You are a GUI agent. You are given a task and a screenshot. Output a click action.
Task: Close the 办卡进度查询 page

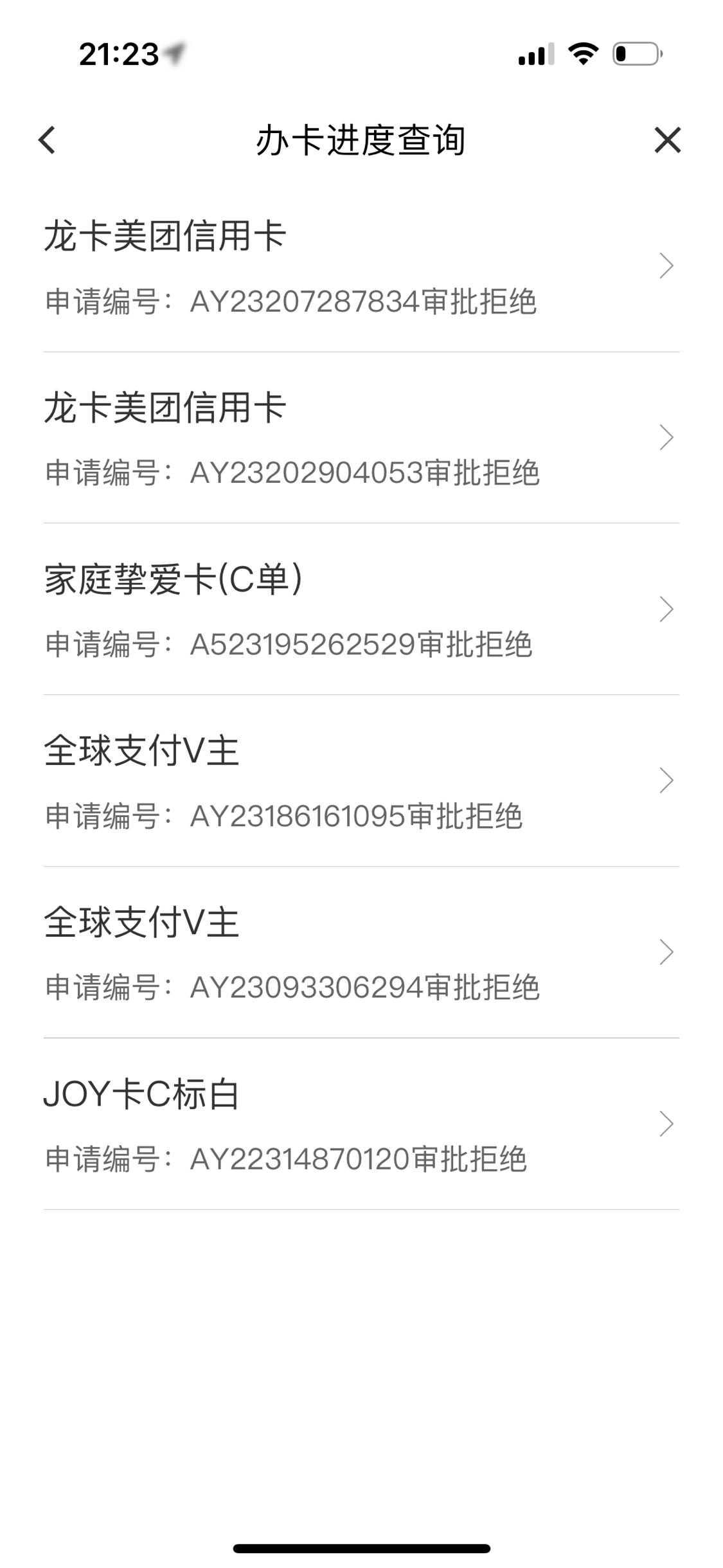[667, 140]
